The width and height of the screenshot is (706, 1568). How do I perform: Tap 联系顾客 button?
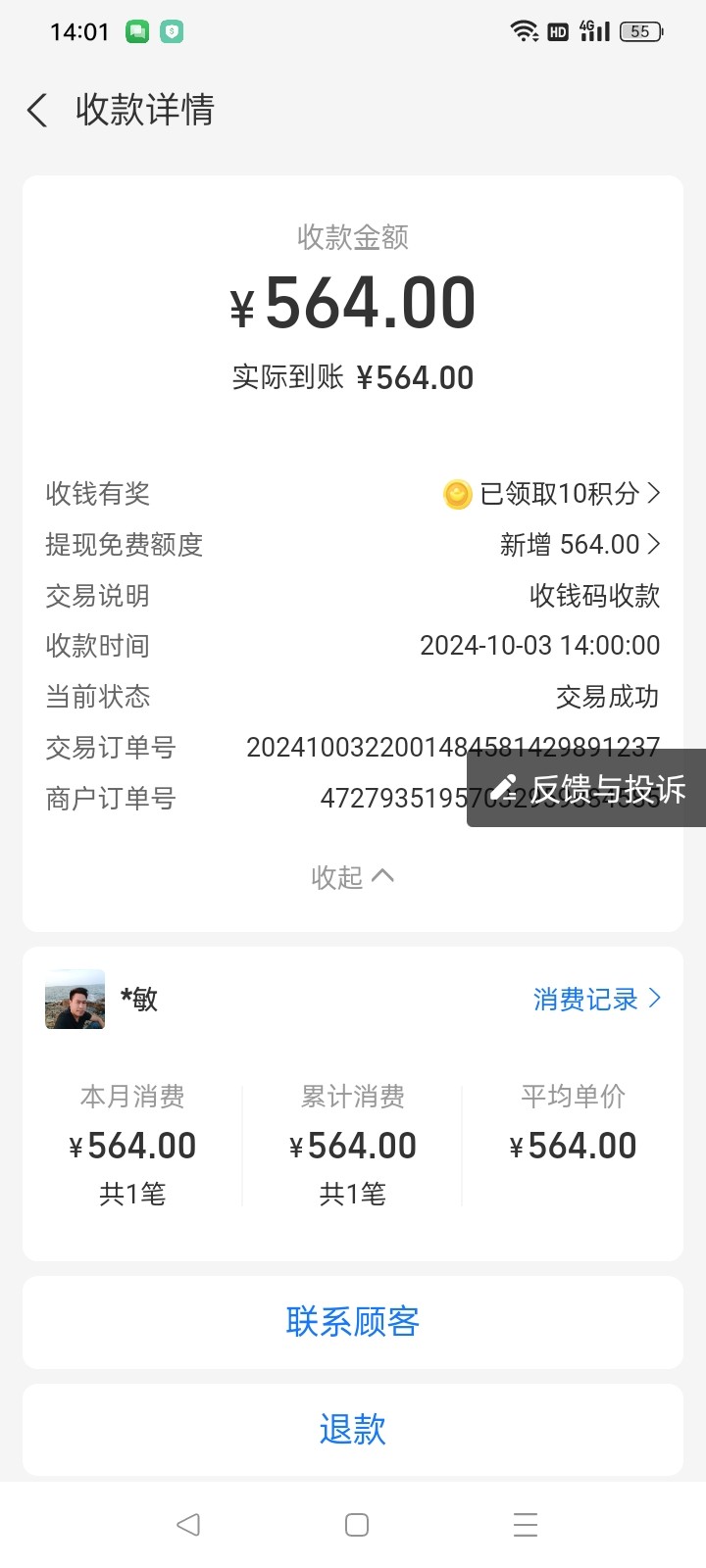click(x=353, y=1322)
